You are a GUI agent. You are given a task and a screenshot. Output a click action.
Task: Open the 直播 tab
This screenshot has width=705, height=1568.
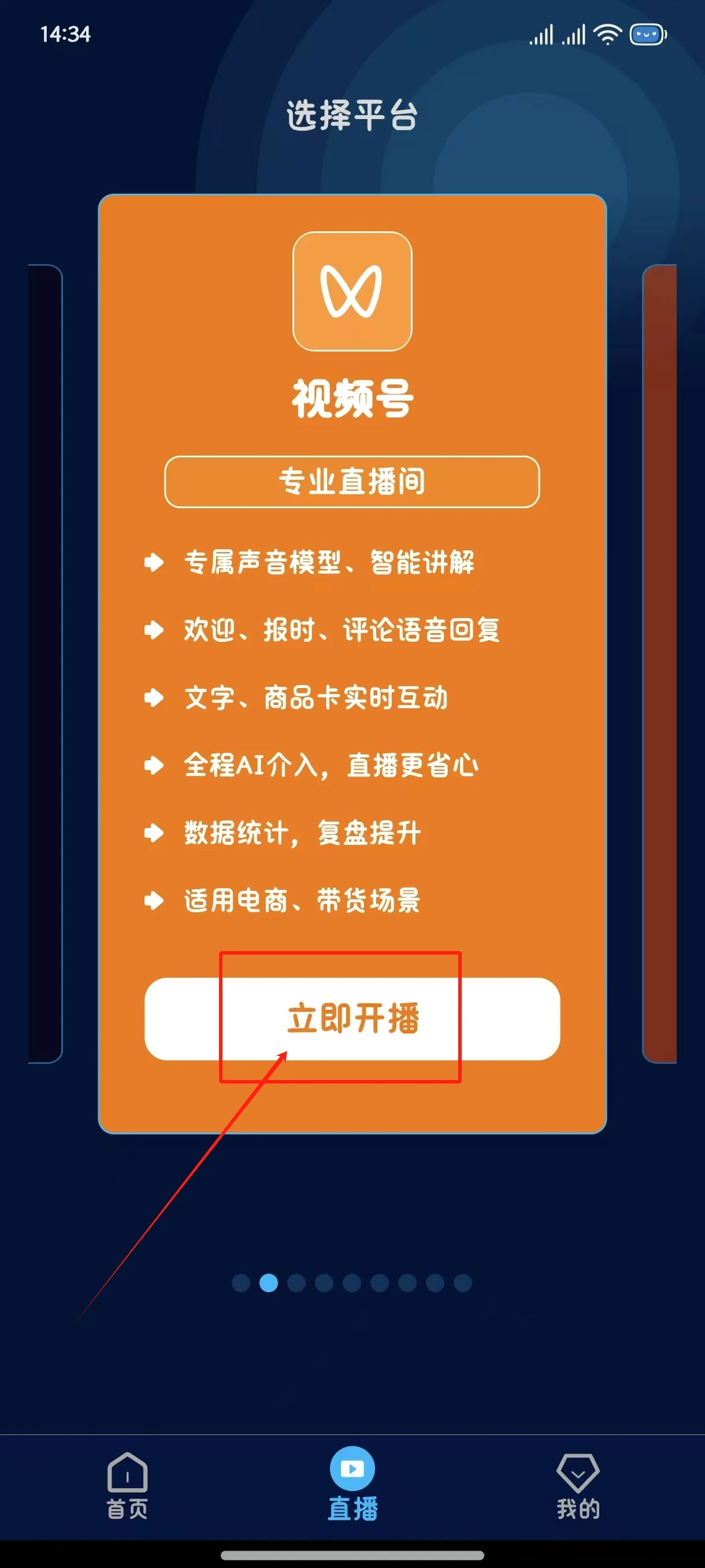coord(352,1484)
